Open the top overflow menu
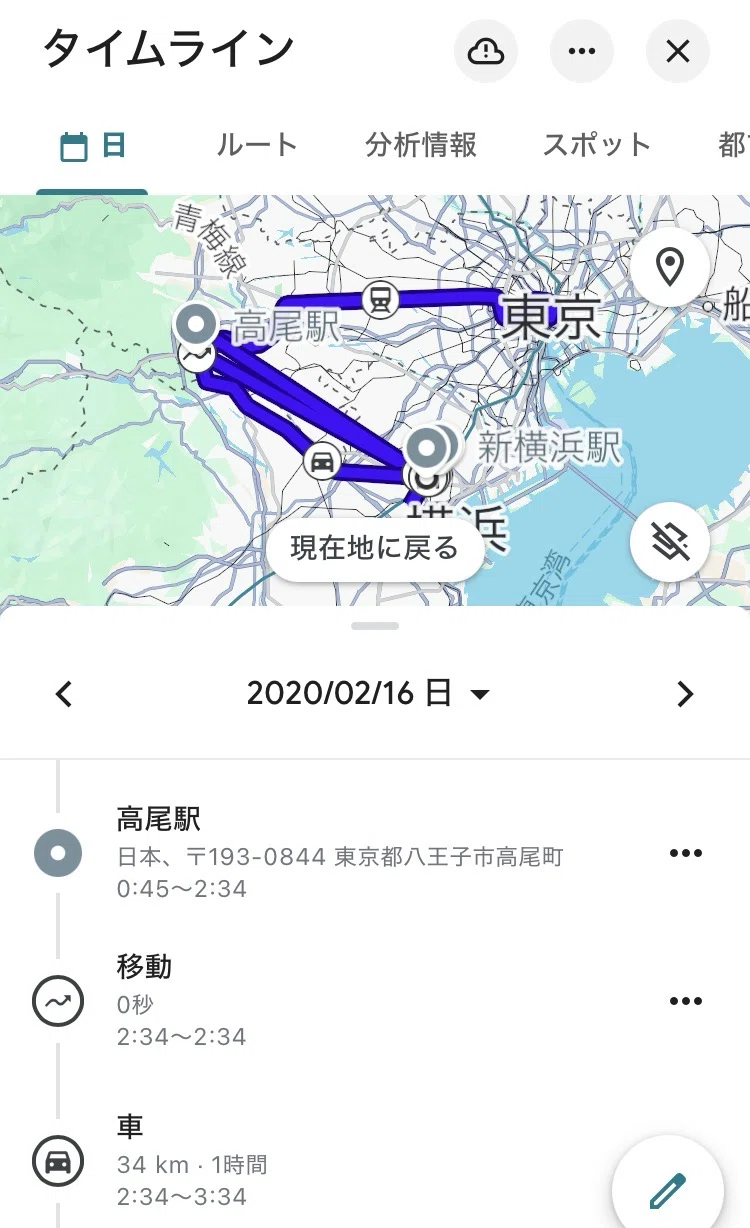Viewport: 750px width, 1228px height. click(582, 51)
